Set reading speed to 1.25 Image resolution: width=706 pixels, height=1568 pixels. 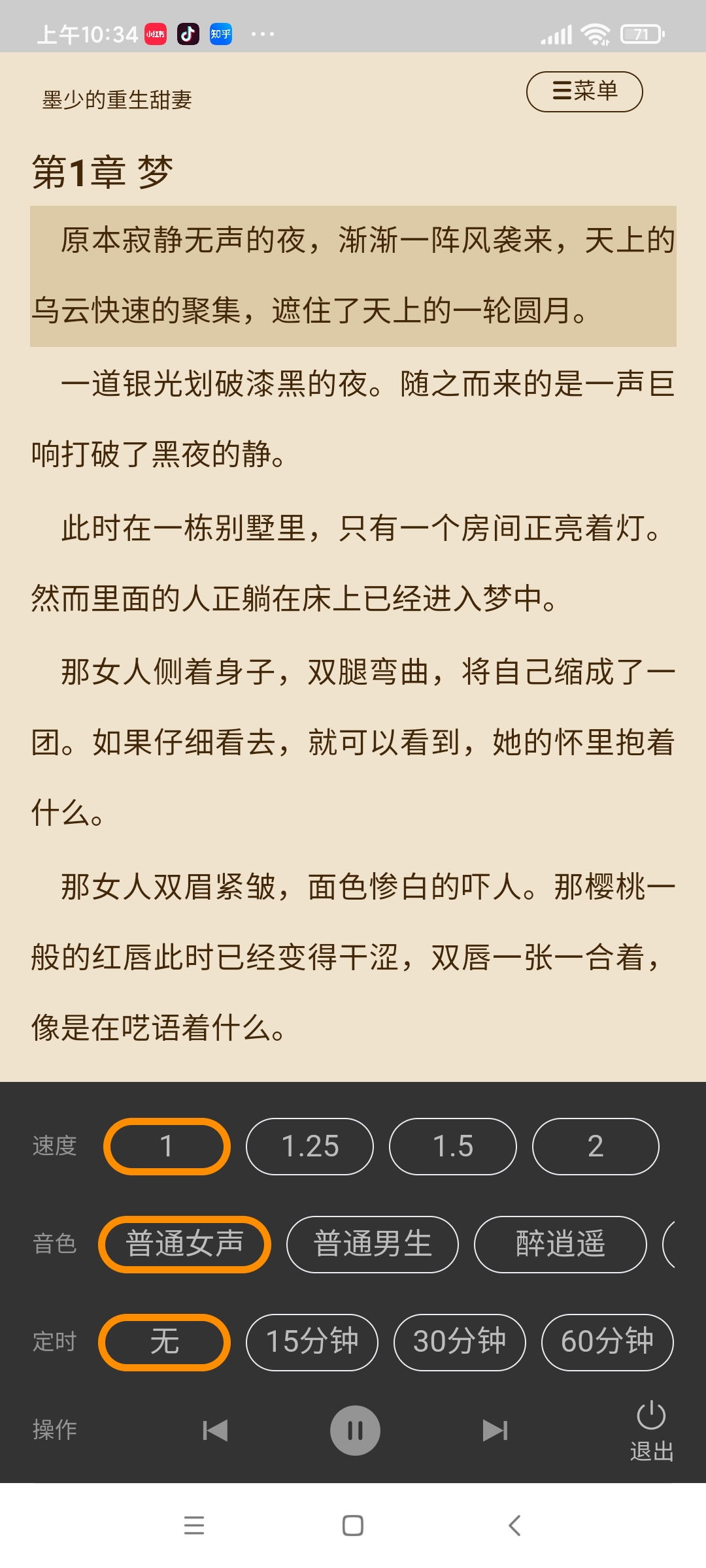point(309,1146)
